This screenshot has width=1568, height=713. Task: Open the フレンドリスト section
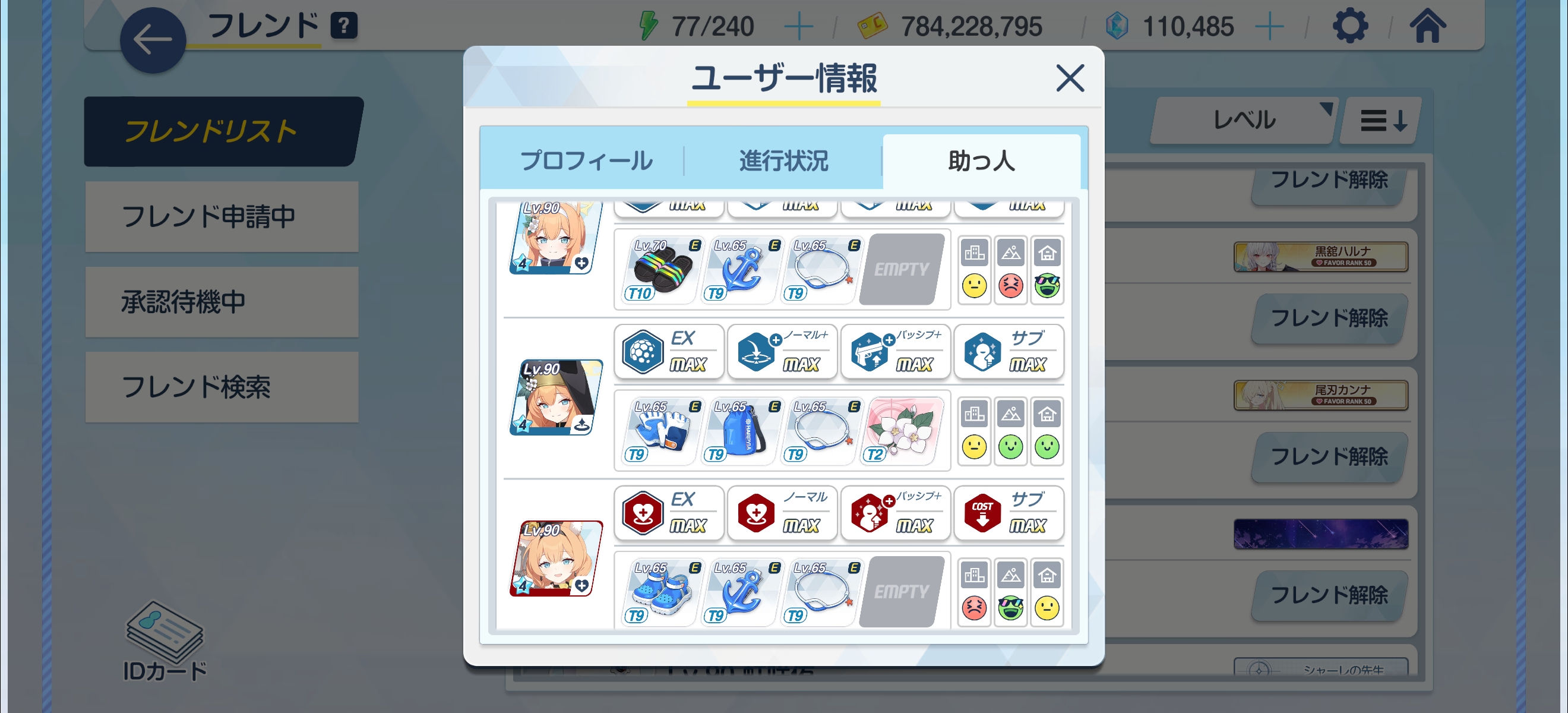click(x=222, y=131)
